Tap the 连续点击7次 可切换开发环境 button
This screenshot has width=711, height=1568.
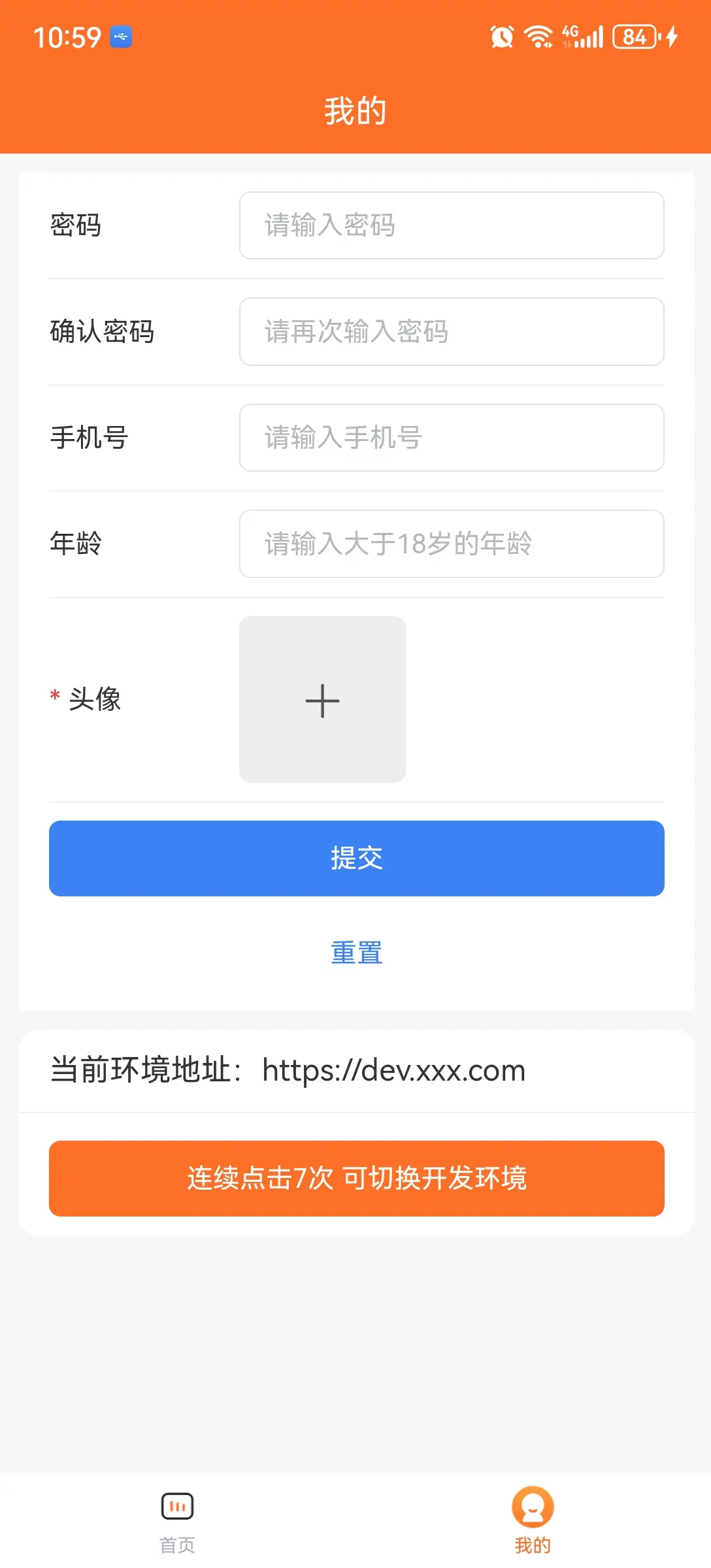[357, 1179]
